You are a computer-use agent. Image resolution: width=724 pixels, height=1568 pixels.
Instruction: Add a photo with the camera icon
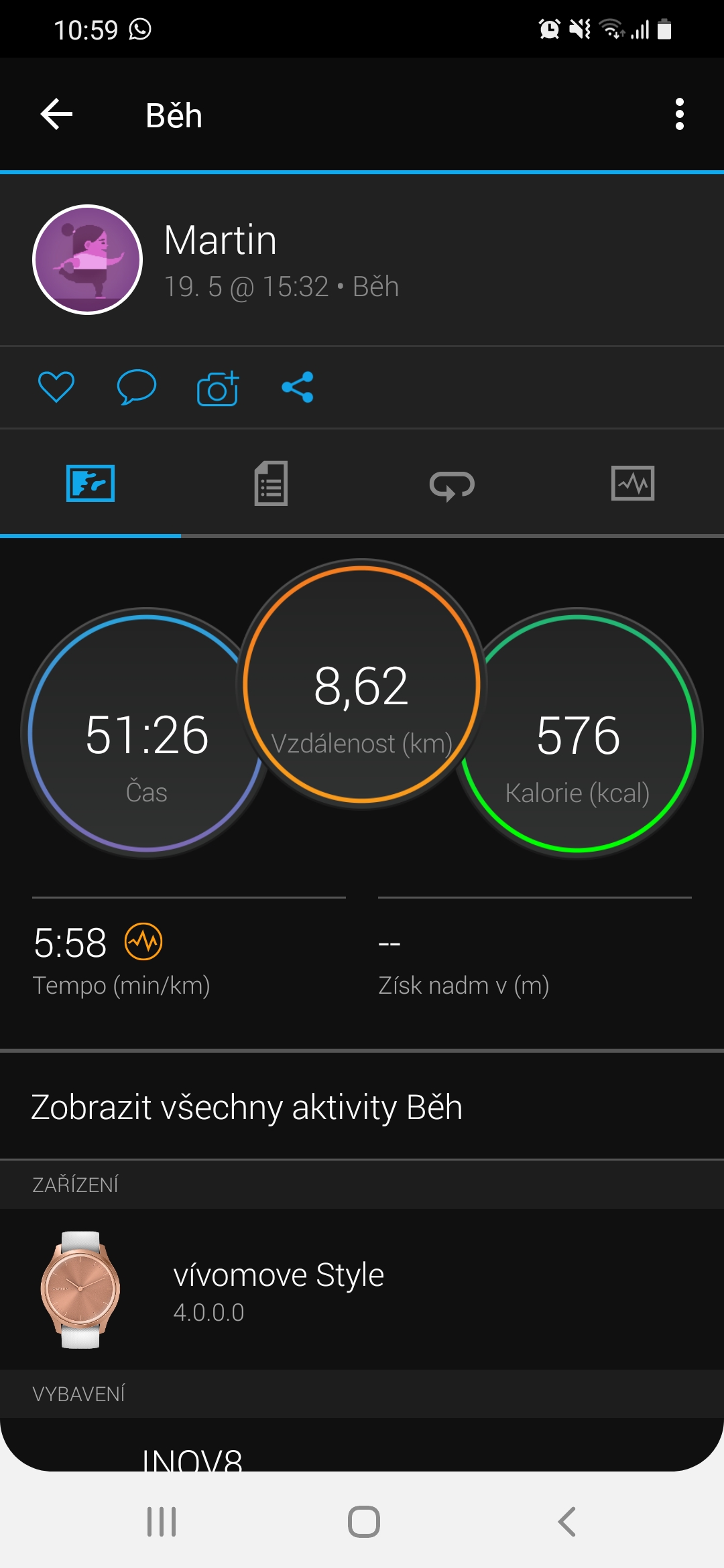coord(218,387)
